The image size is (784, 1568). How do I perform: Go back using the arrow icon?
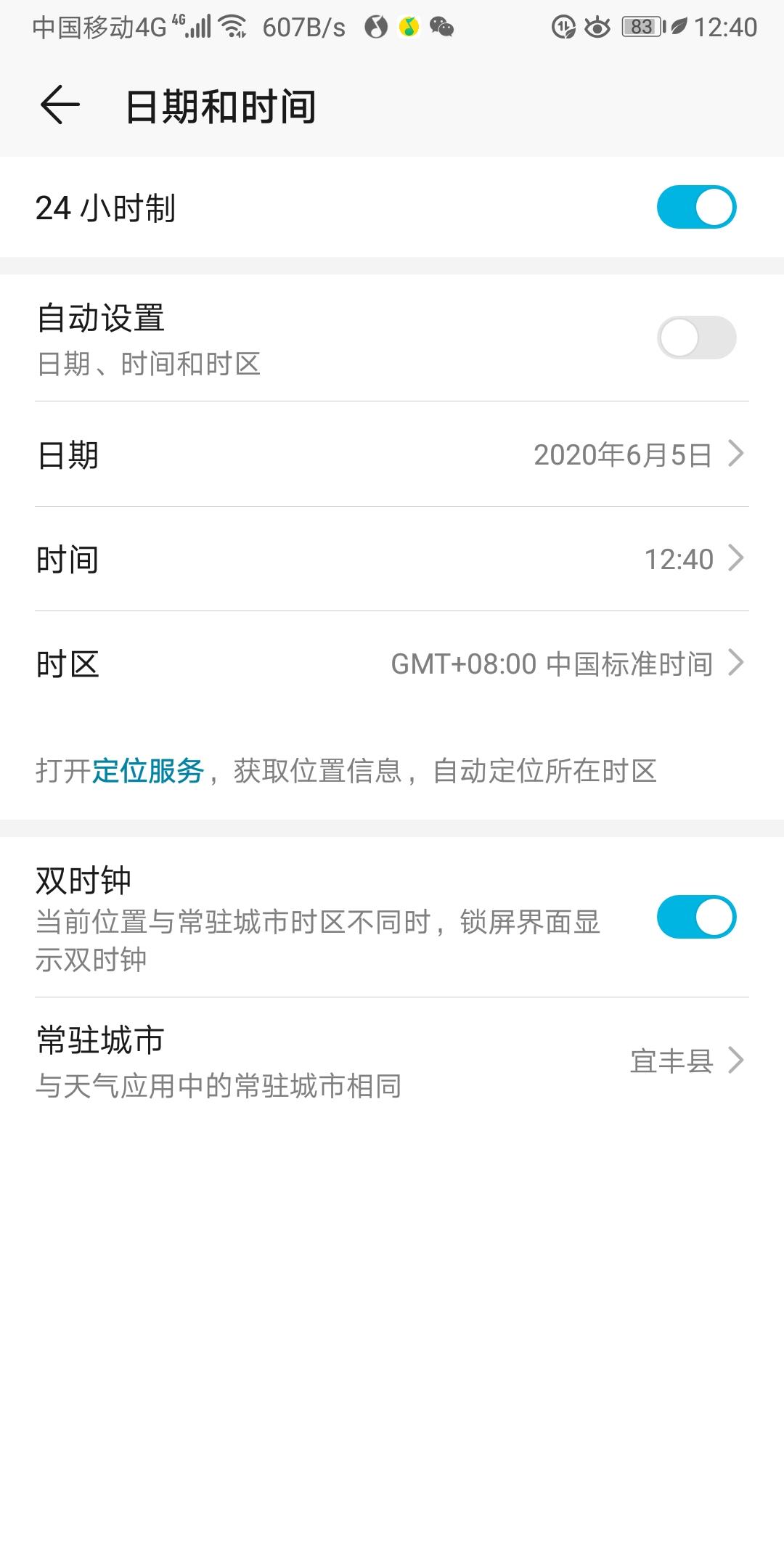pyautogui.click(x=60, y=105)
